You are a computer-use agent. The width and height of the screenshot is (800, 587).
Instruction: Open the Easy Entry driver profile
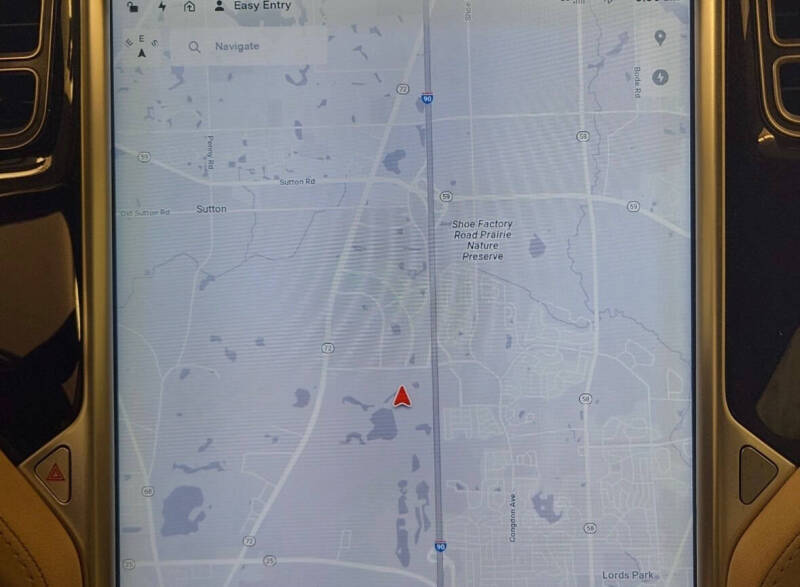coord(257,6)
